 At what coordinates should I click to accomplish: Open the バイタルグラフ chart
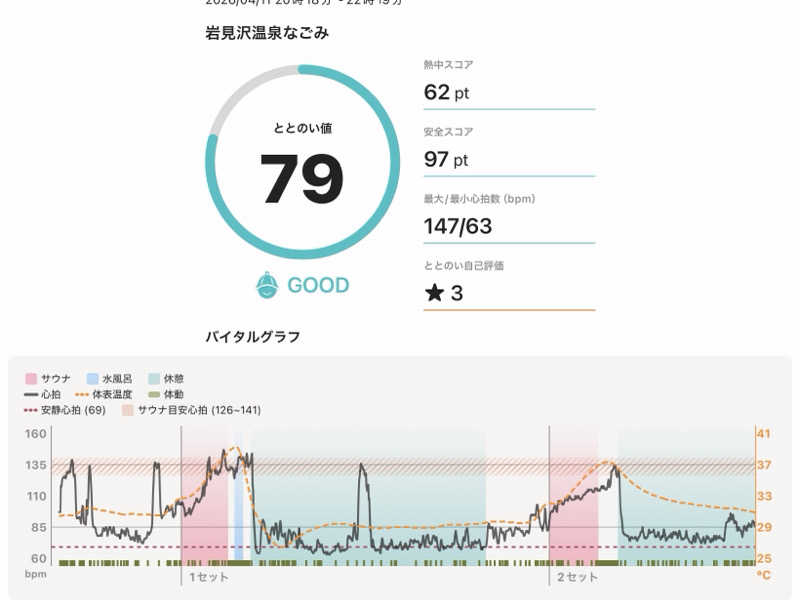(400, 478)
